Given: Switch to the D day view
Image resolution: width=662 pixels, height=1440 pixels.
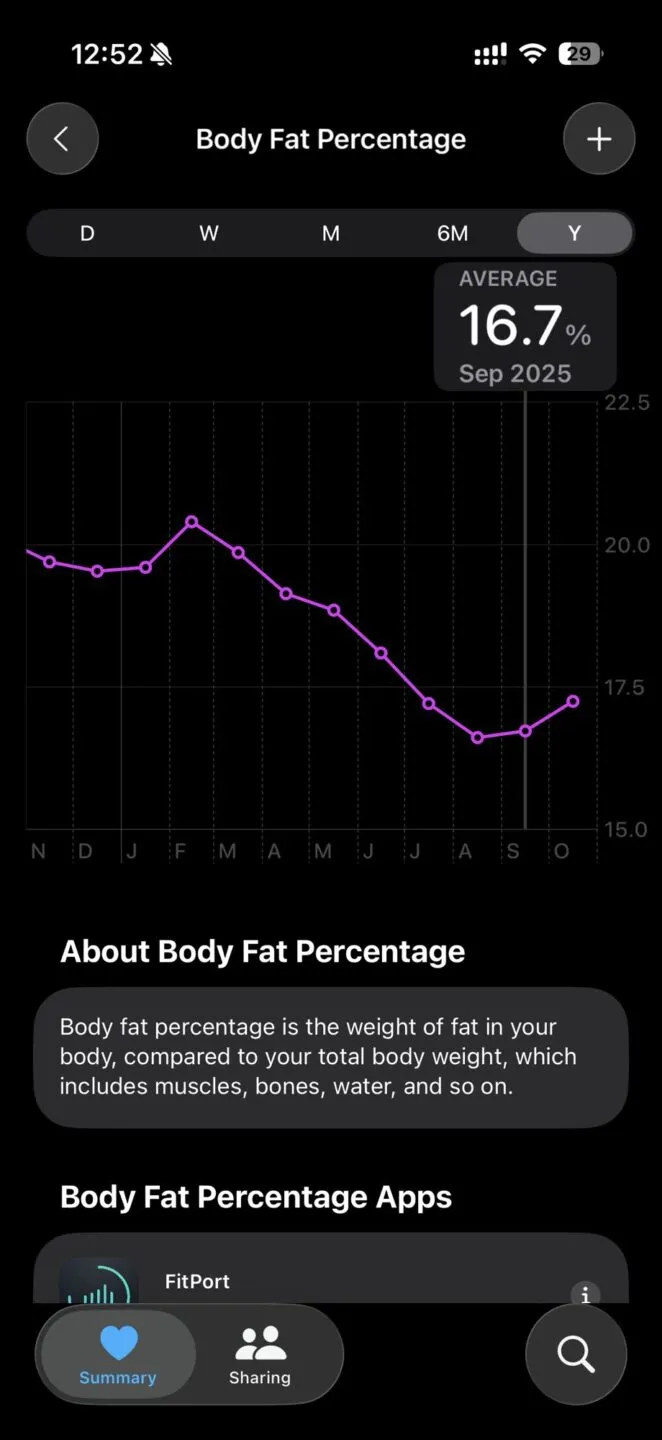Looking at the screenshot, I should 87,233.
